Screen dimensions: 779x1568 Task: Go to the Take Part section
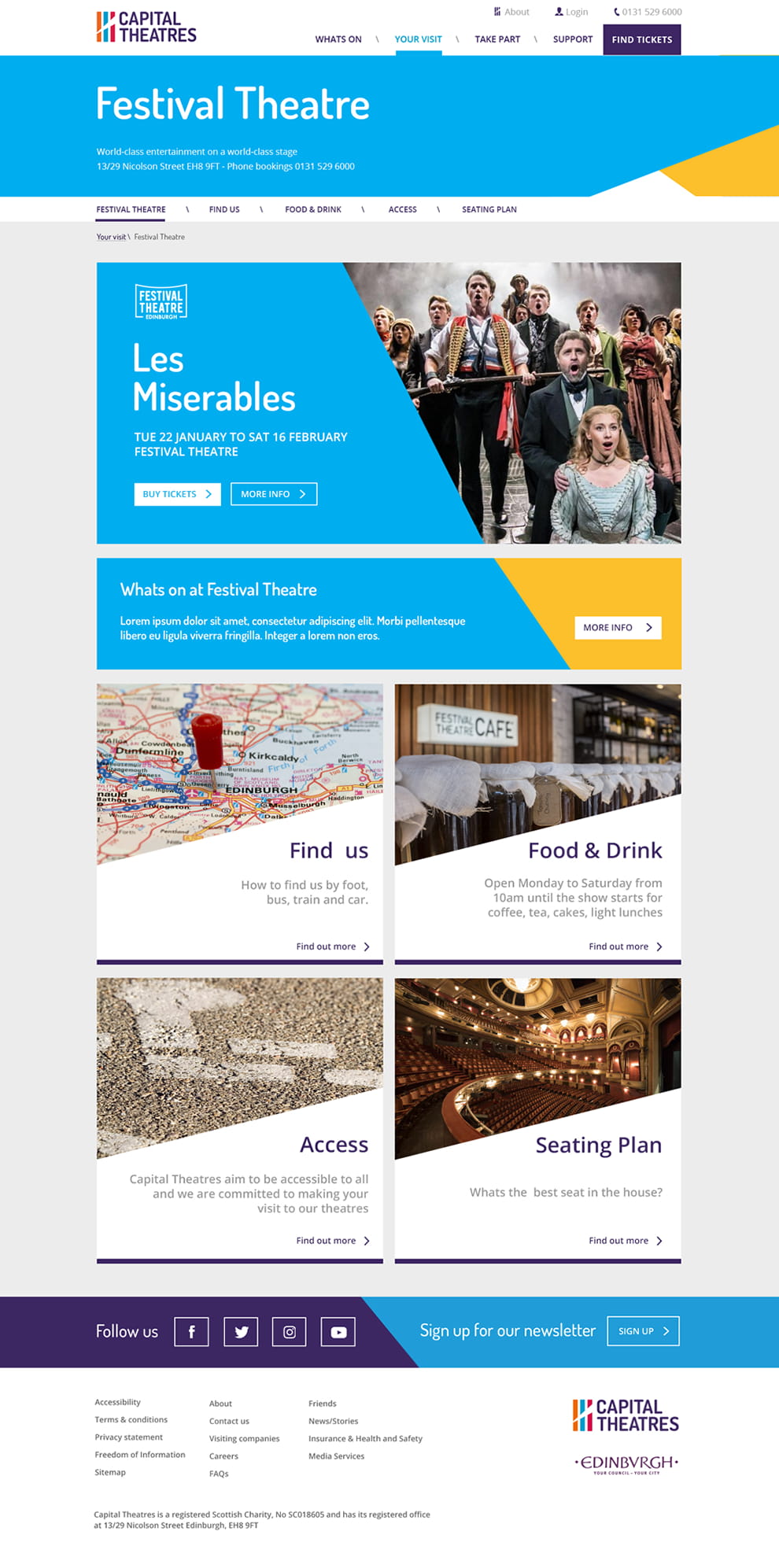click(497, 39)
